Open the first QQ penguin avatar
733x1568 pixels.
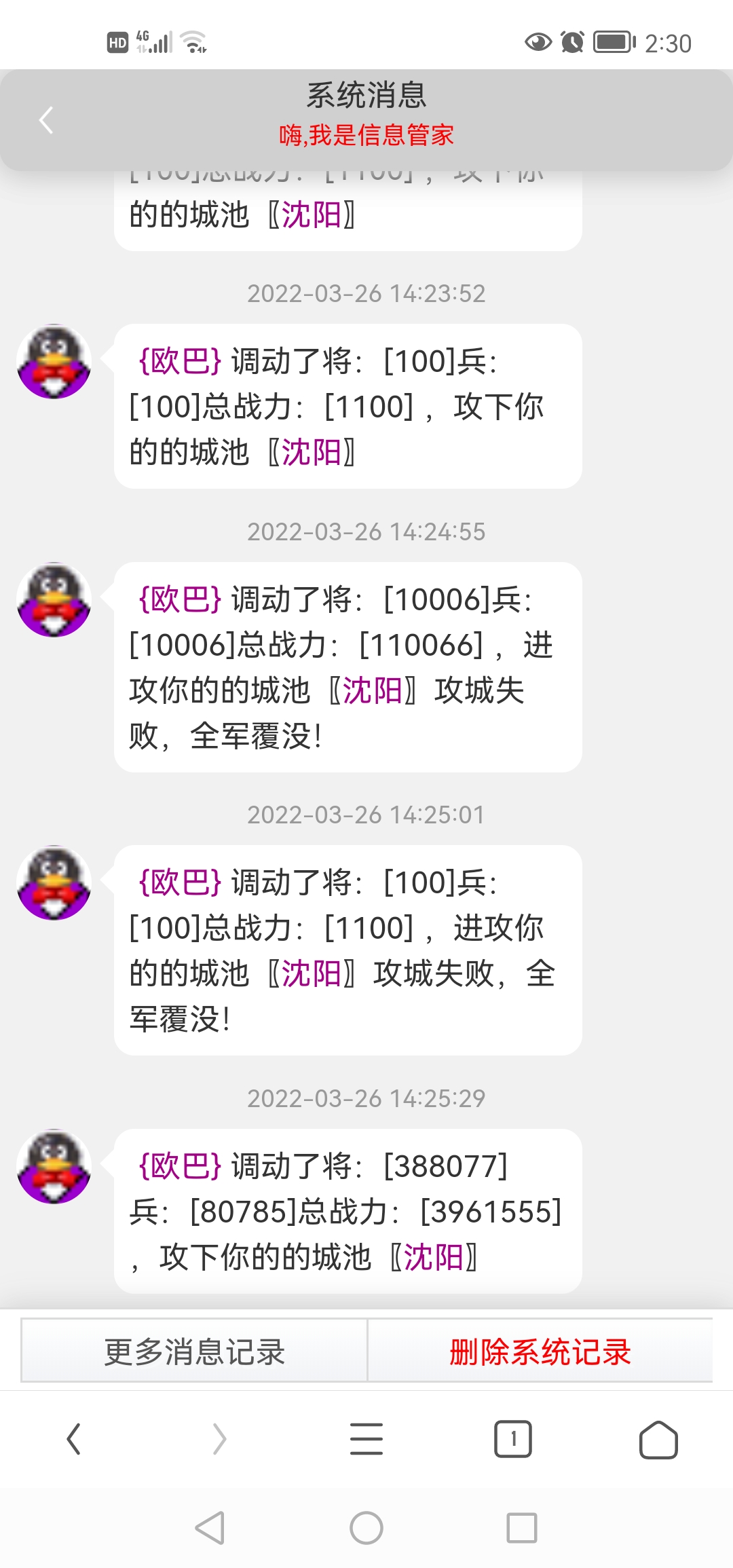[53, 362]
